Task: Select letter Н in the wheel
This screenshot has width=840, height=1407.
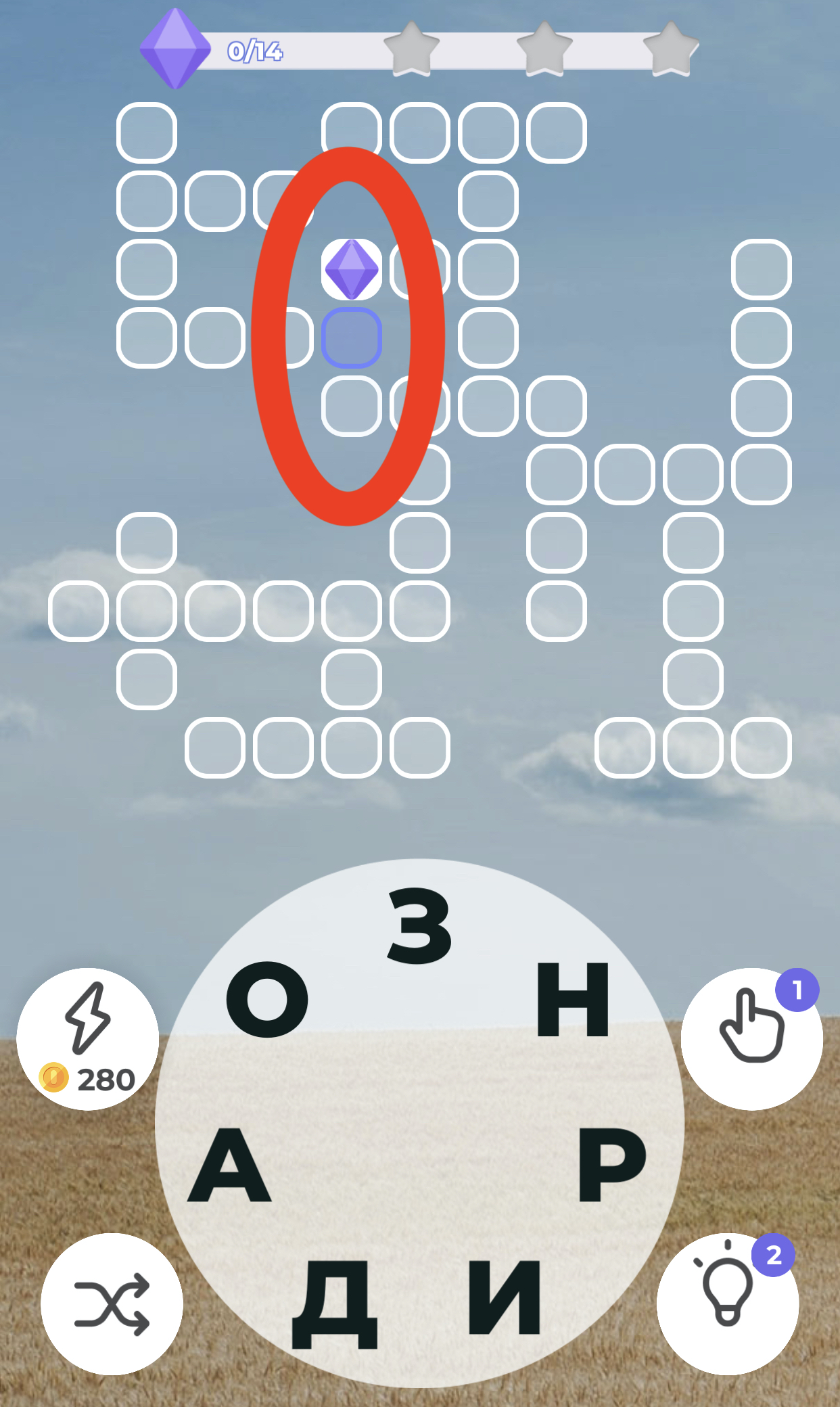Action: pyautogui.click(x=572, y=999)
